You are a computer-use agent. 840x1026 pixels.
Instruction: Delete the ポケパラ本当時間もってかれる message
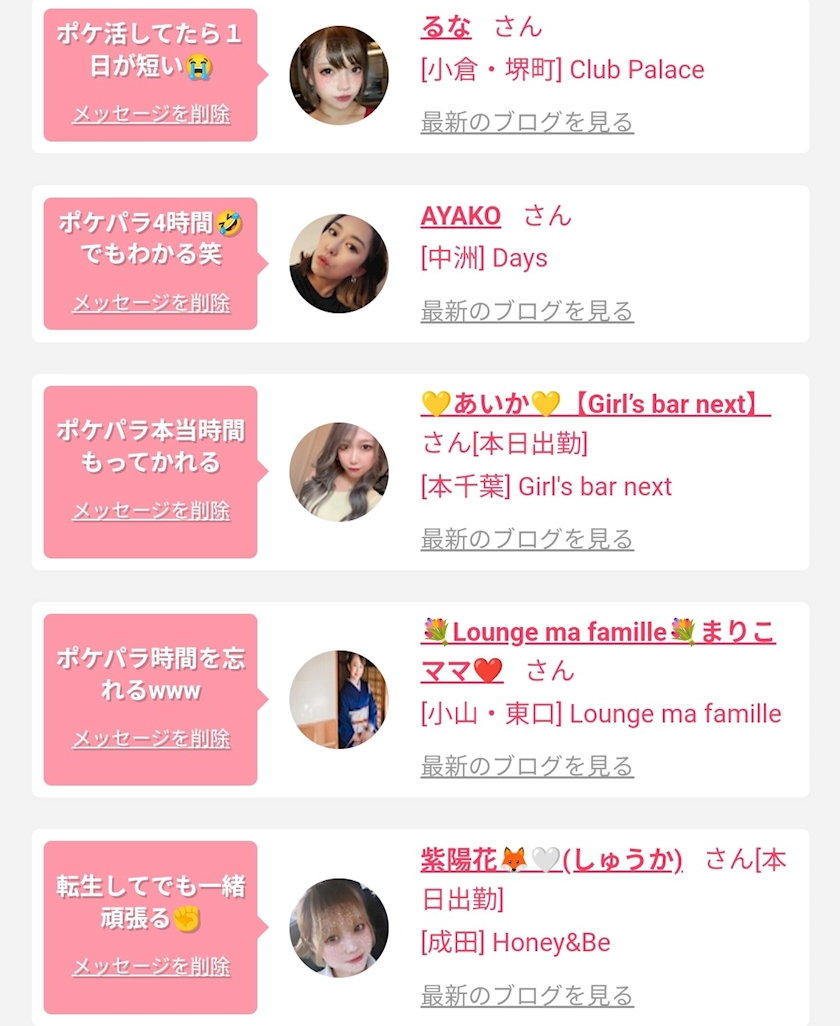151,510
